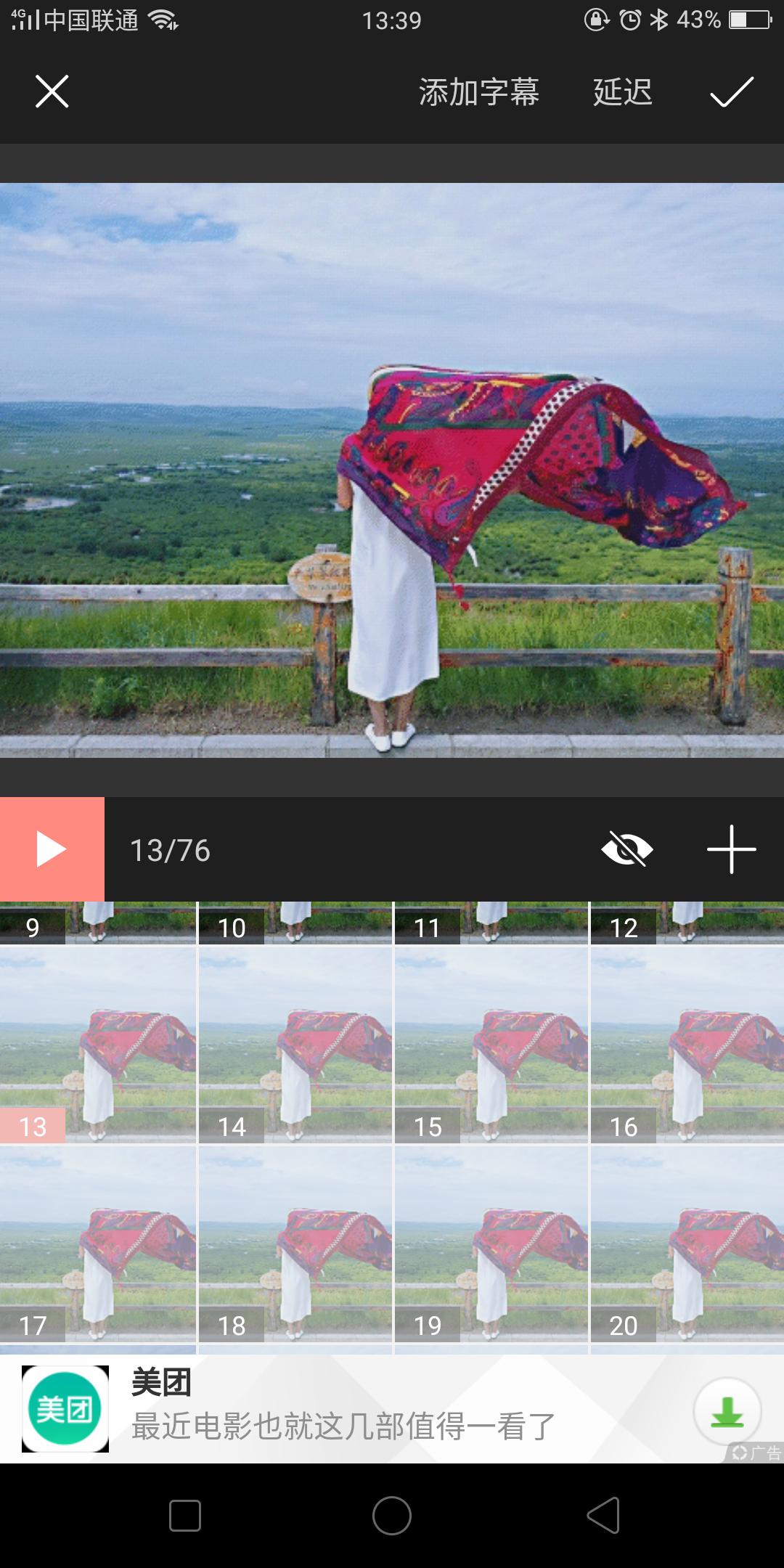
Task: Select frame 16 thumbnail
Action: tap(687, 1045)
